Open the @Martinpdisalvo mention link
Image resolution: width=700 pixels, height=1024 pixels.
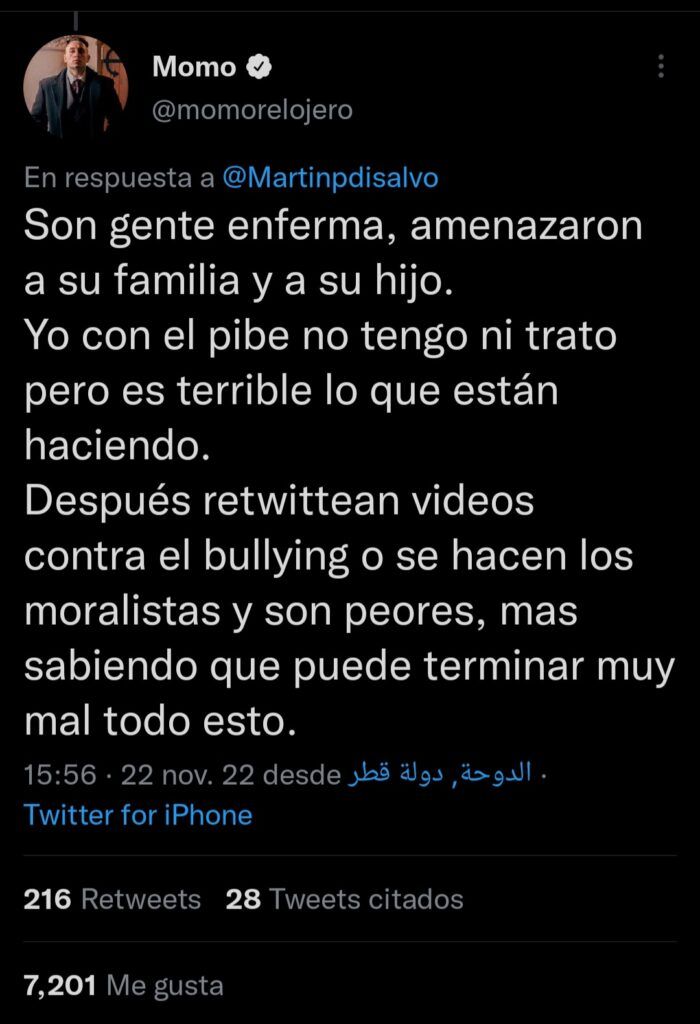point(330,178)
